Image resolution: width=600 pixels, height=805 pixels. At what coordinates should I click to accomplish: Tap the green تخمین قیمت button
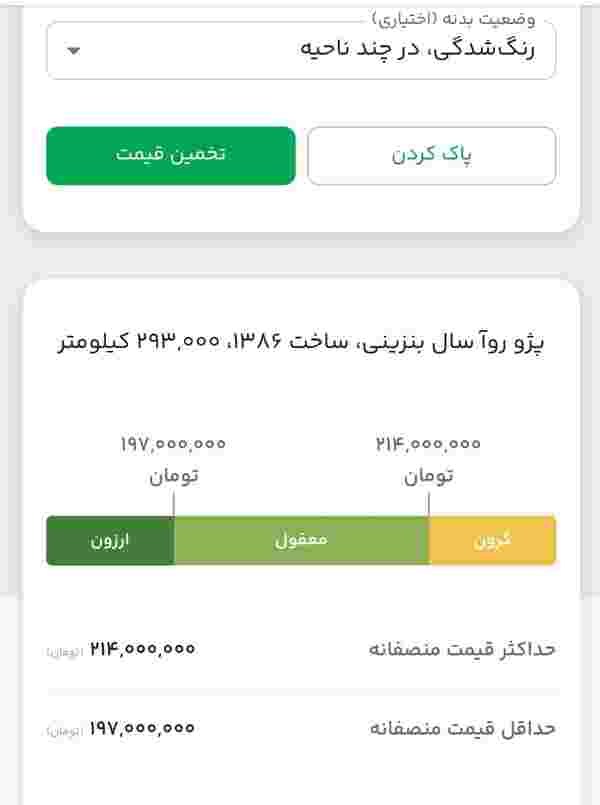click(x=171, y=156)
